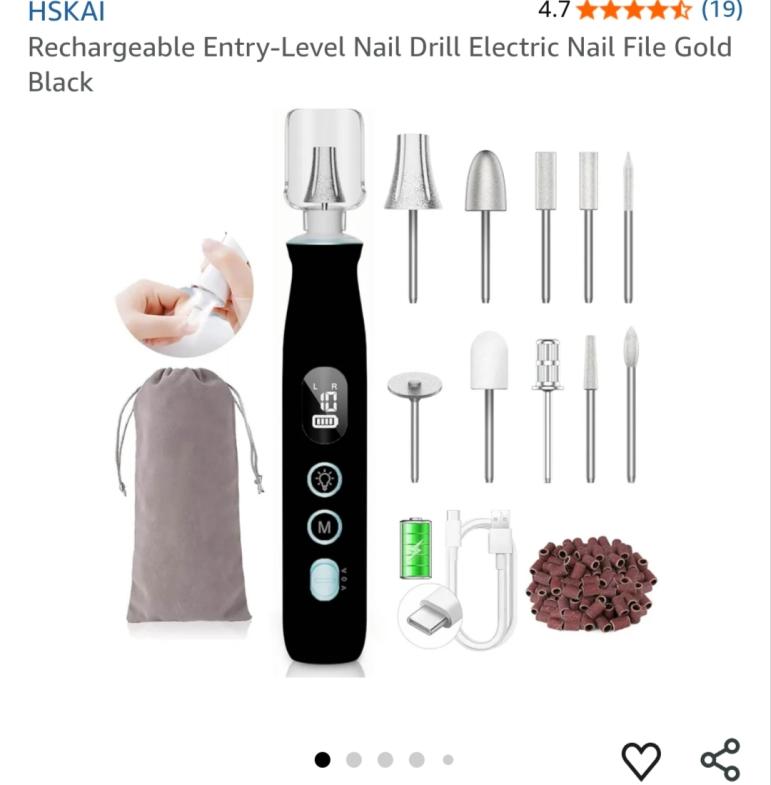This screenshot has height=785, width=771.
Task: Share this nail drill product
Action: pos(720,760)
